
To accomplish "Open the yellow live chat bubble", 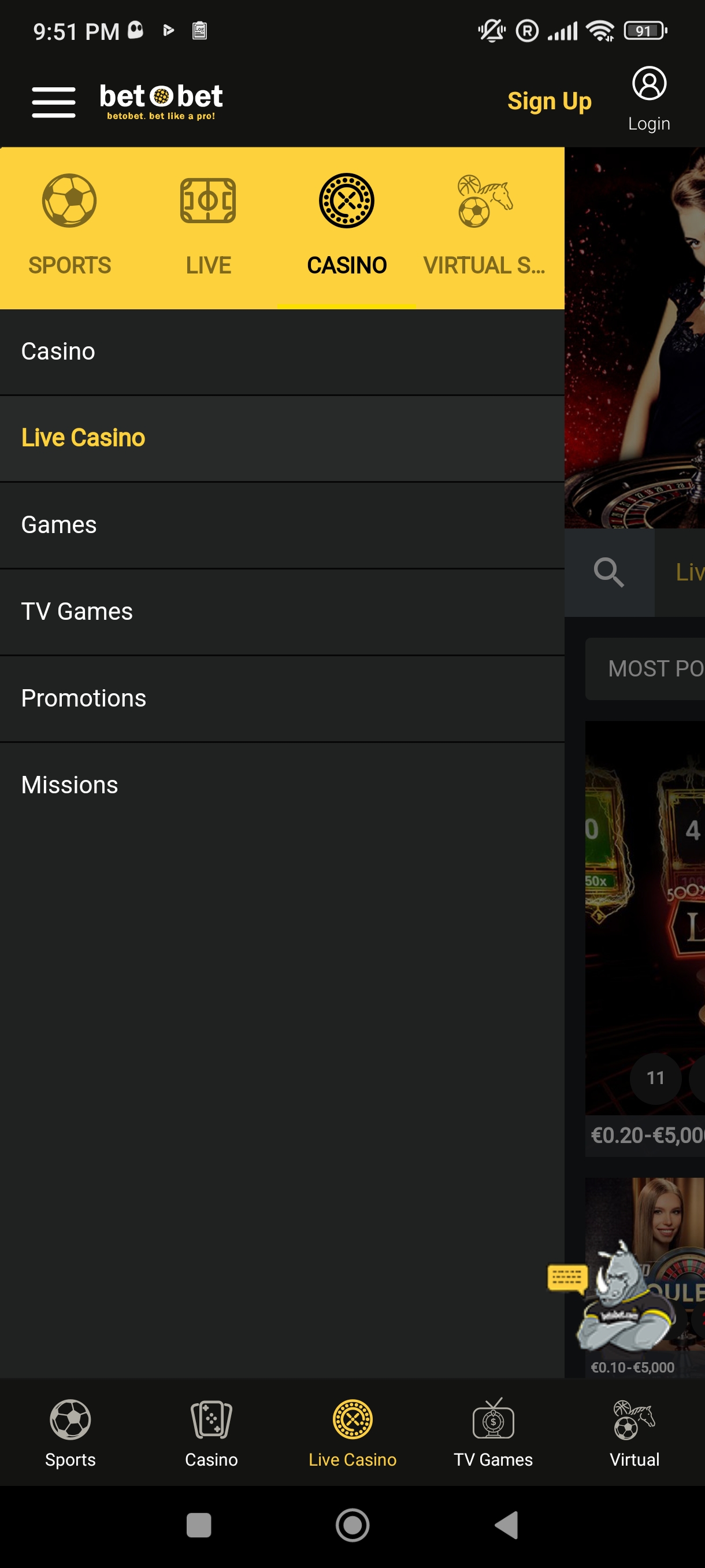I will pyautogui.click(x=566, y=1278).
